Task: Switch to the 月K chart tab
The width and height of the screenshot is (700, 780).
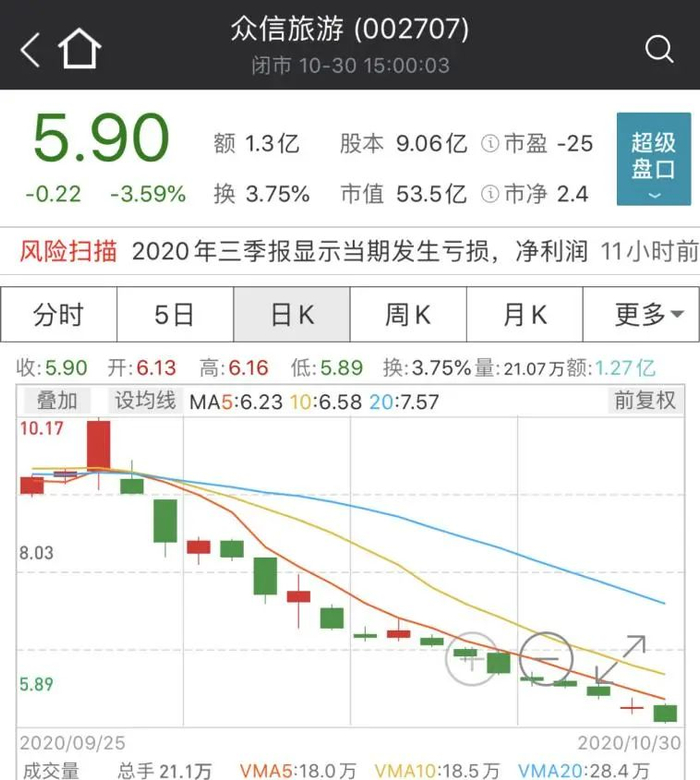Action: click(525, 315)
